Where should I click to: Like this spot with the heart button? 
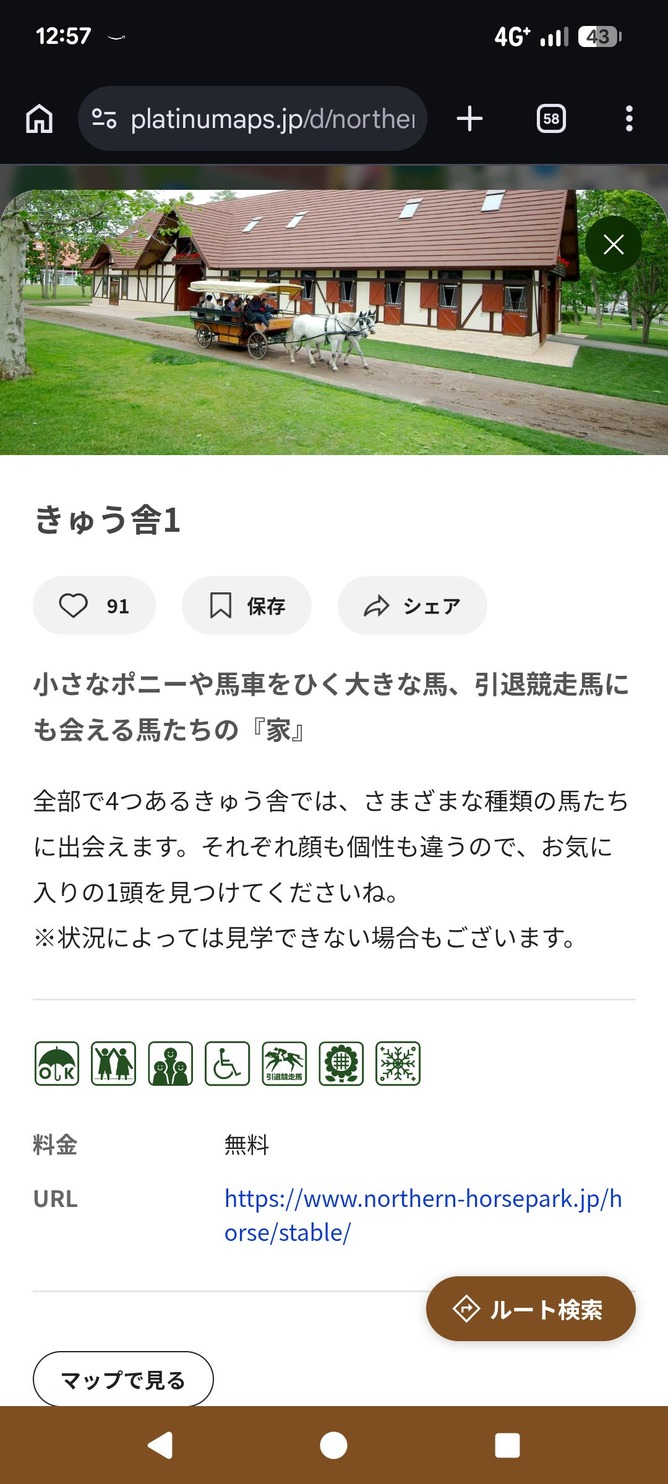coord(94,606)
